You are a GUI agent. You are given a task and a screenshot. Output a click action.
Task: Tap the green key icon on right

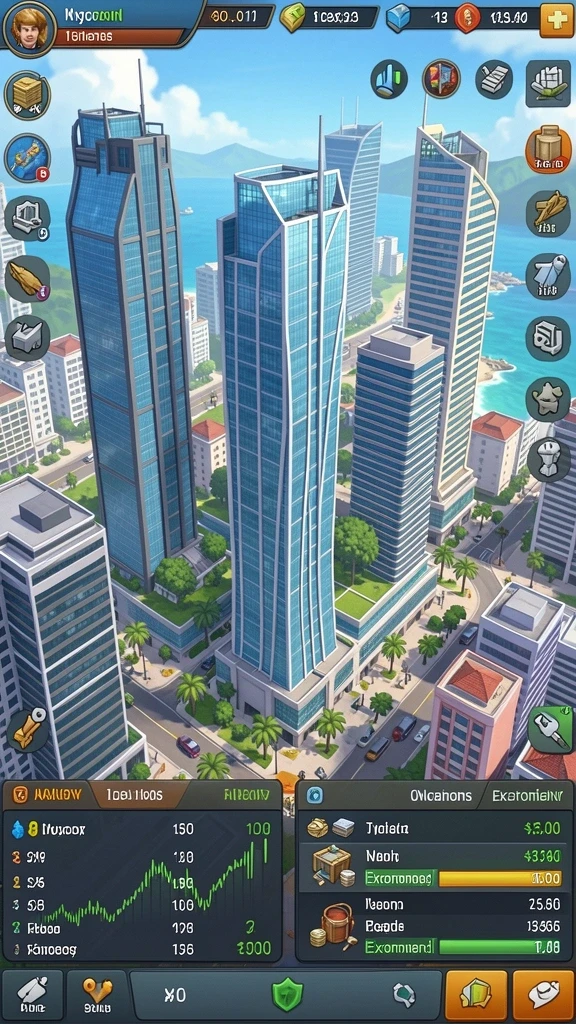click(551, 729)
